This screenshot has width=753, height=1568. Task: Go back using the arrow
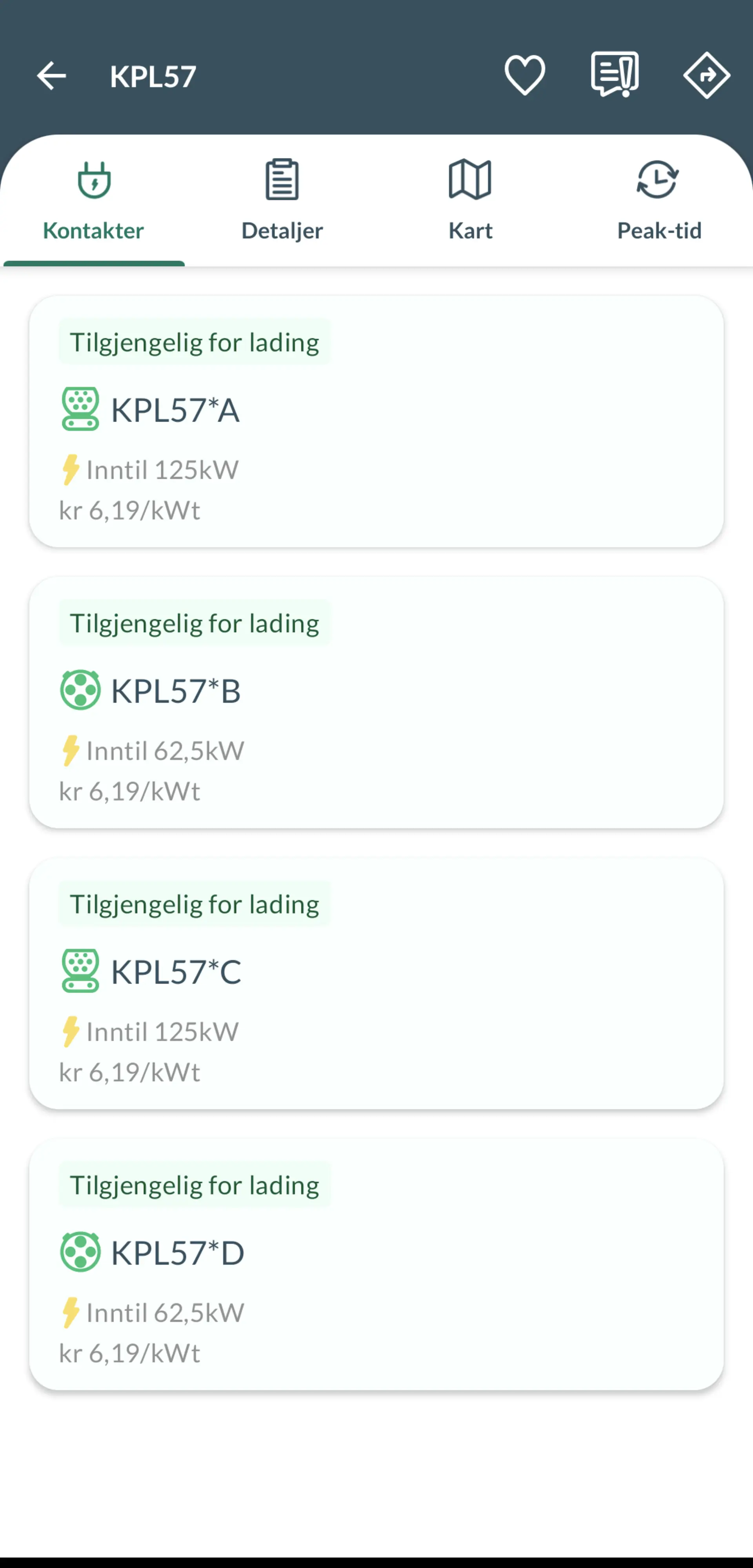click(x=51, y=76)
